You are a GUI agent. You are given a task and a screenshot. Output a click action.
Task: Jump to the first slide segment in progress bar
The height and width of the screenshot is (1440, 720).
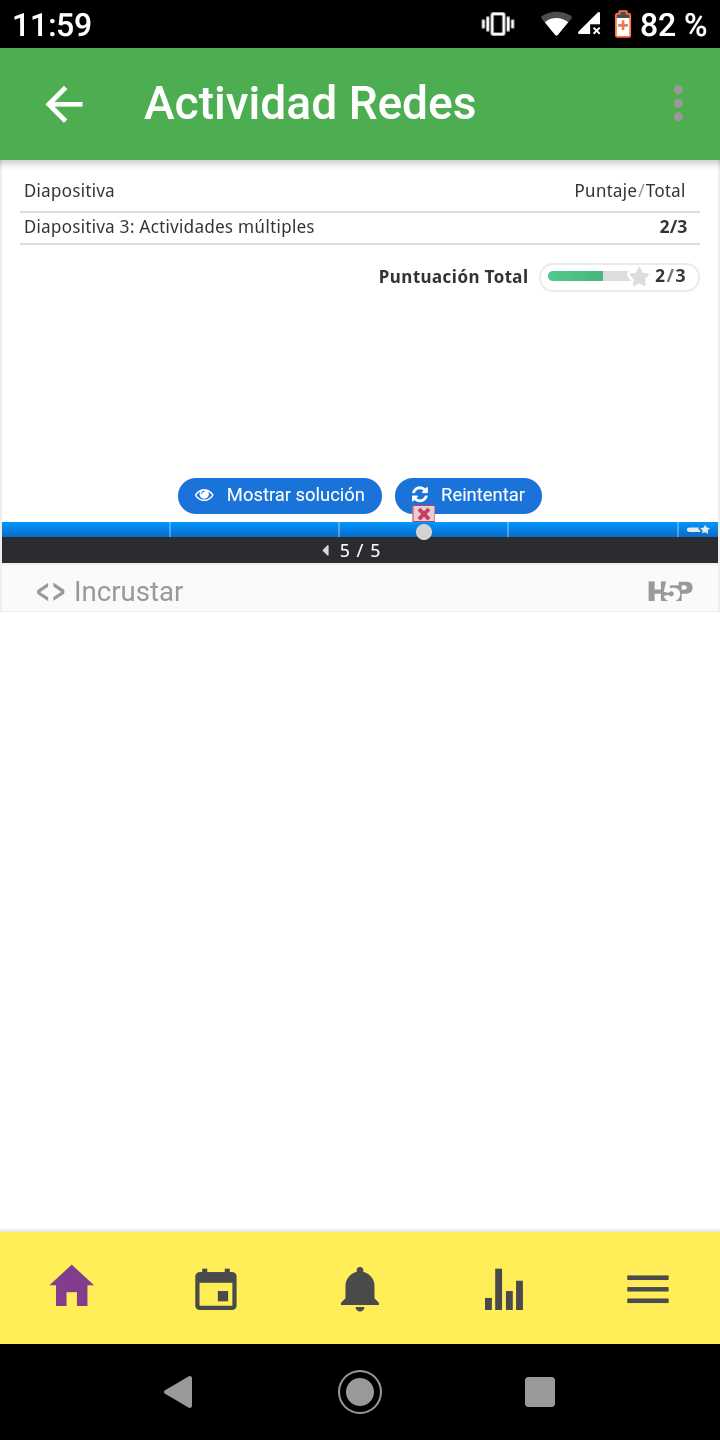(x=86, y=530)
